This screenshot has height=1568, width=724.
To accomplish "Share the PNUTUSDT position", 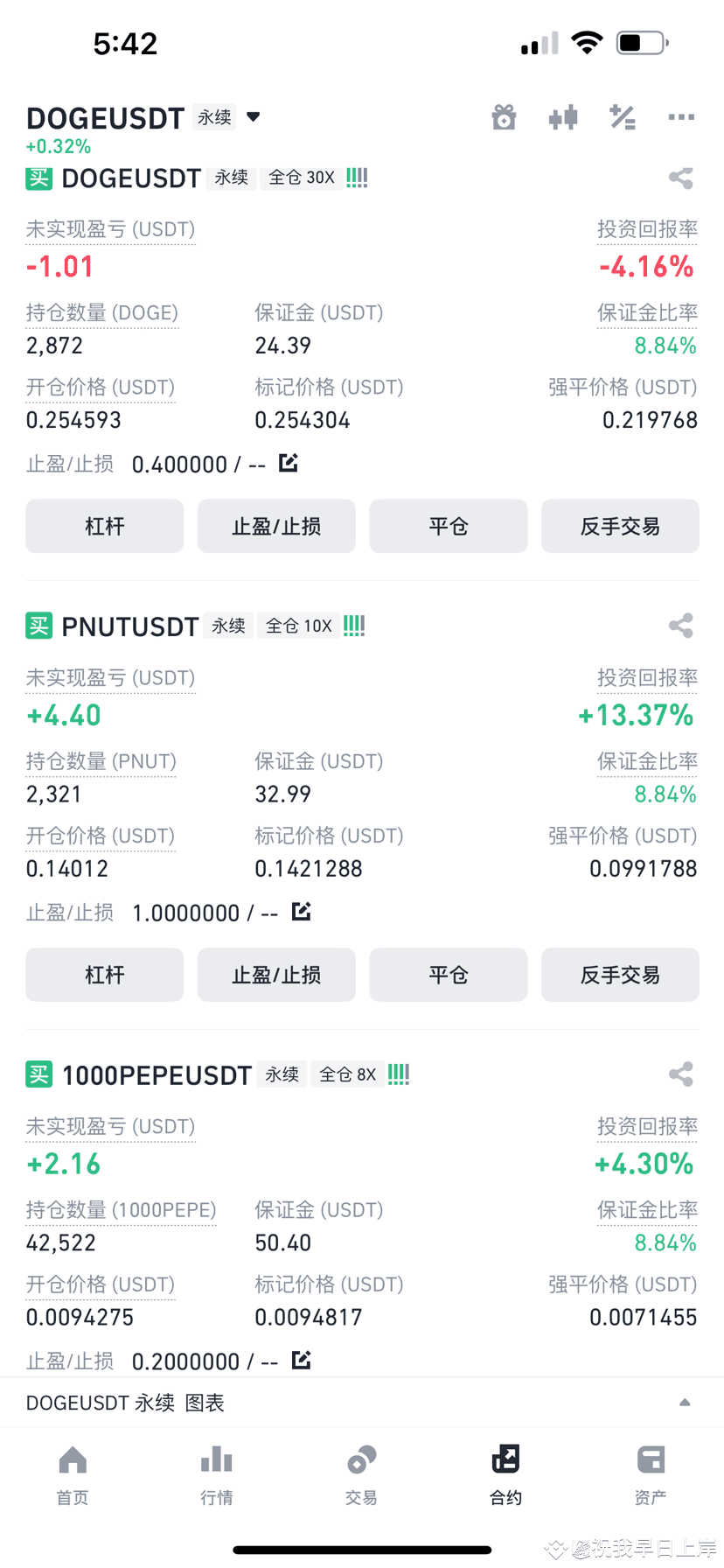I will click(x=680, y=626).
